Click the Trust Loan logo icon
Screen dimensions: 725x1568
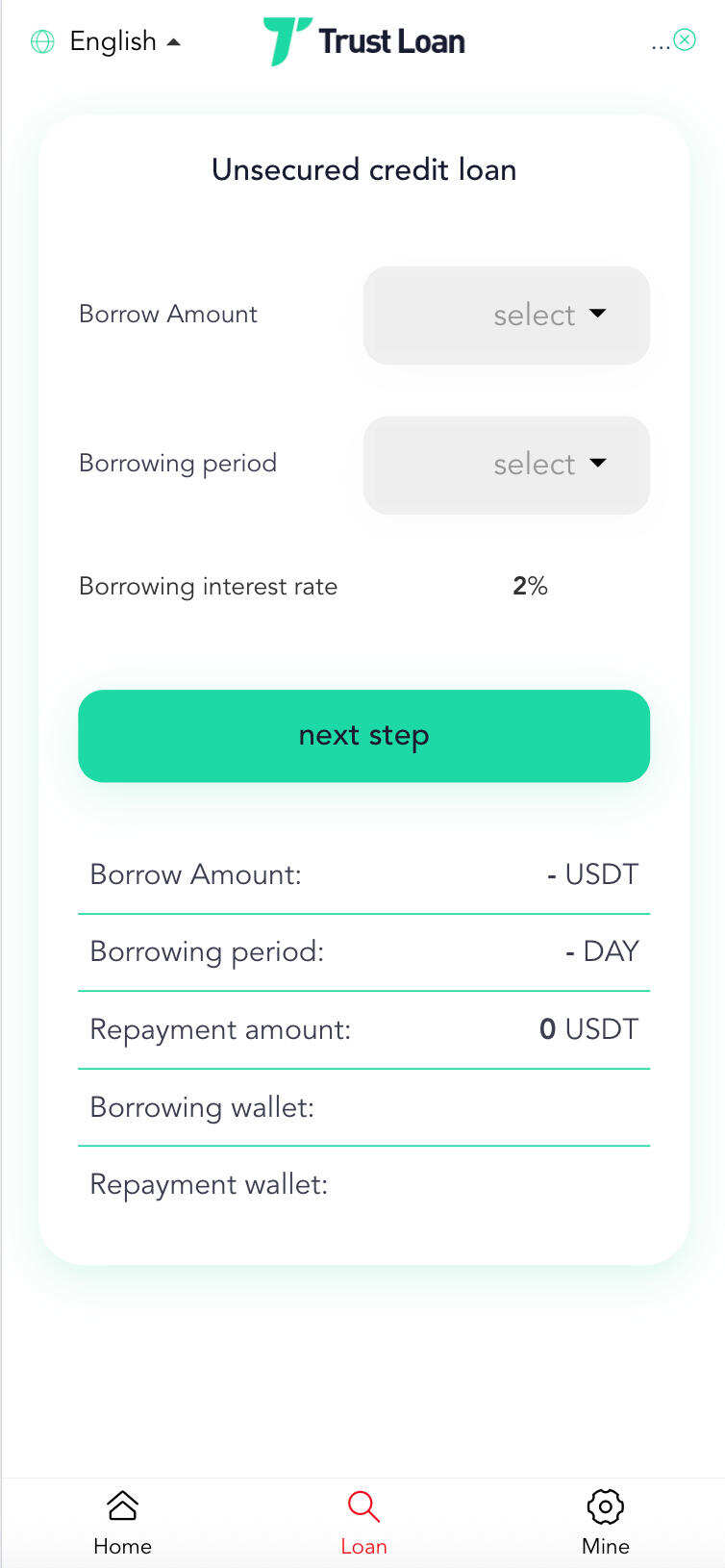click(x=285, y=38)
